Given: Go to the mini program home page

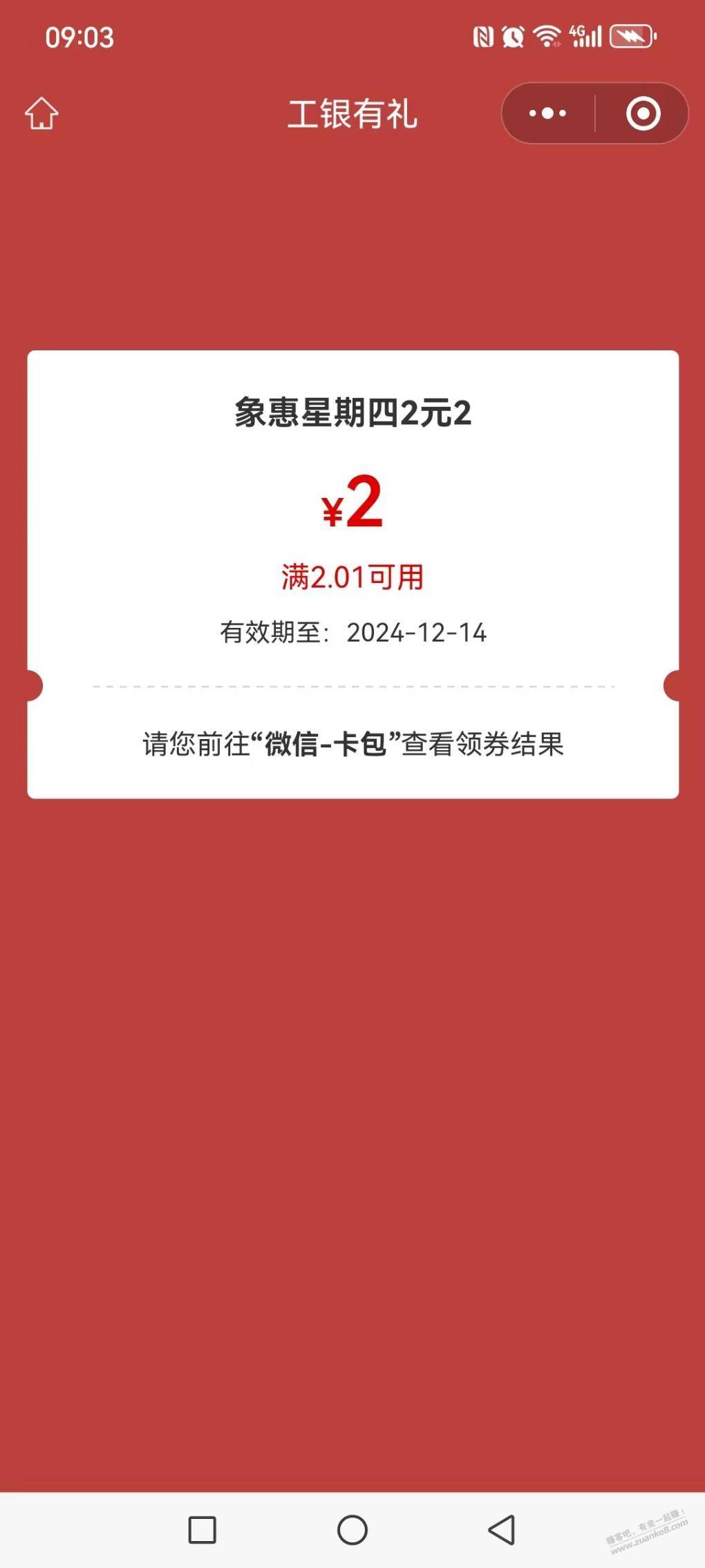Looking at the screenshot, I should 41,114.
